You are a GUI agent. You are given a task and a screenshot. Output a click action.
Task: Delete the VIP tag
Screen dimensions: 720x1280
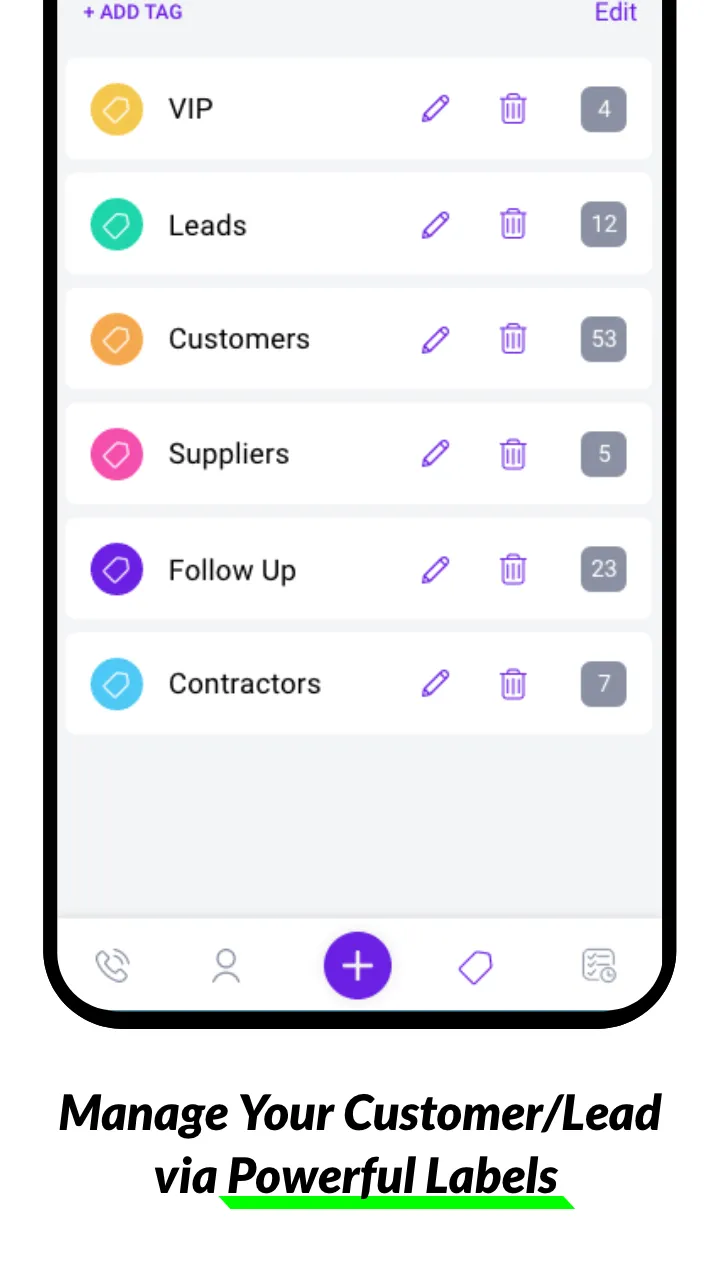(513, 109)
